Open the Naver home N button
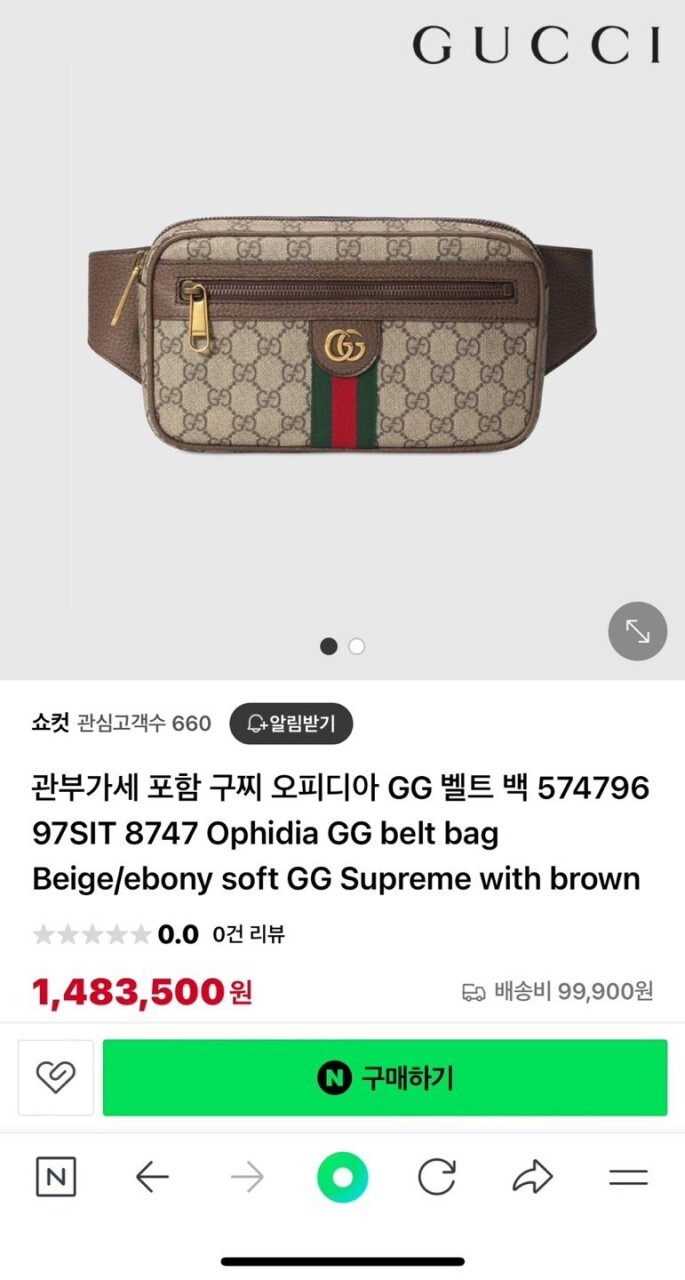The image size is (685, 1280). [x=56, y=1177]
